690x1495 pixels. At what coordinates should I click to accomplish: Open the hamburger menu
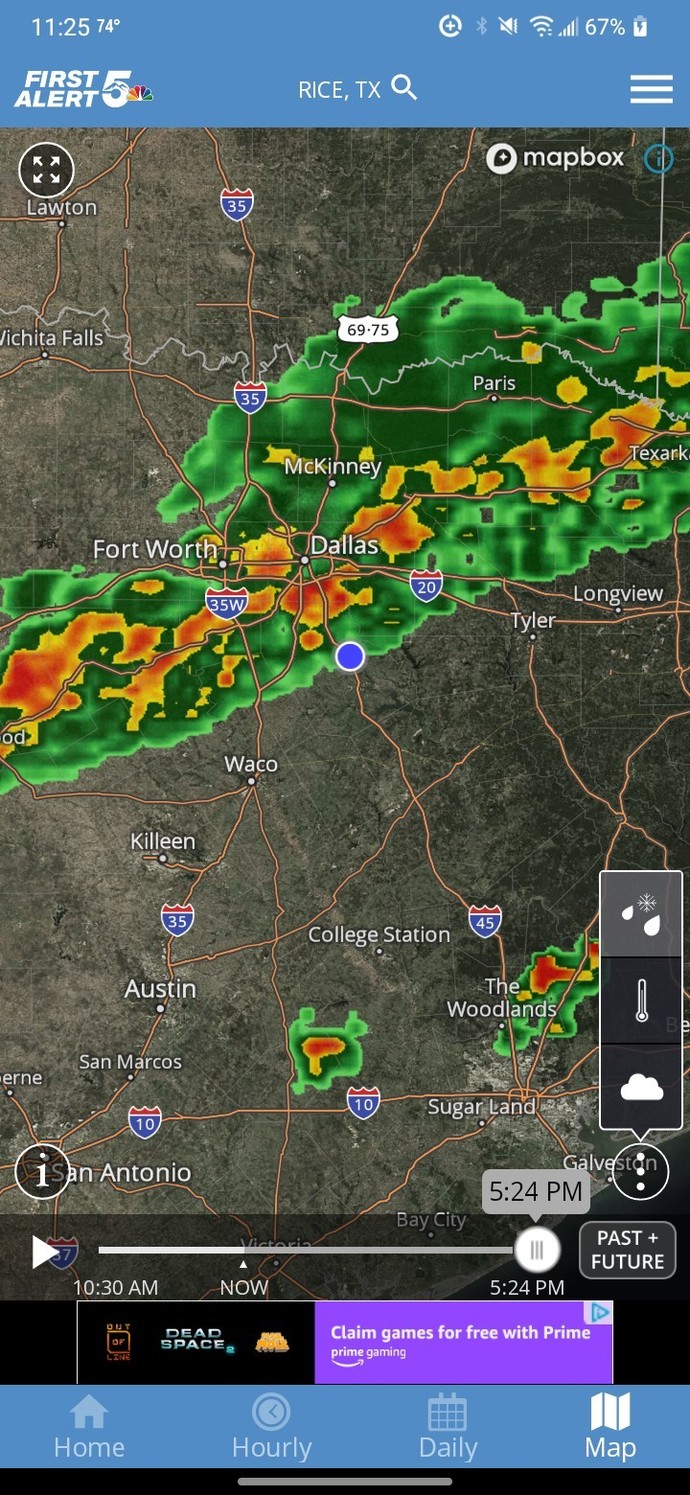click(651, 89)
